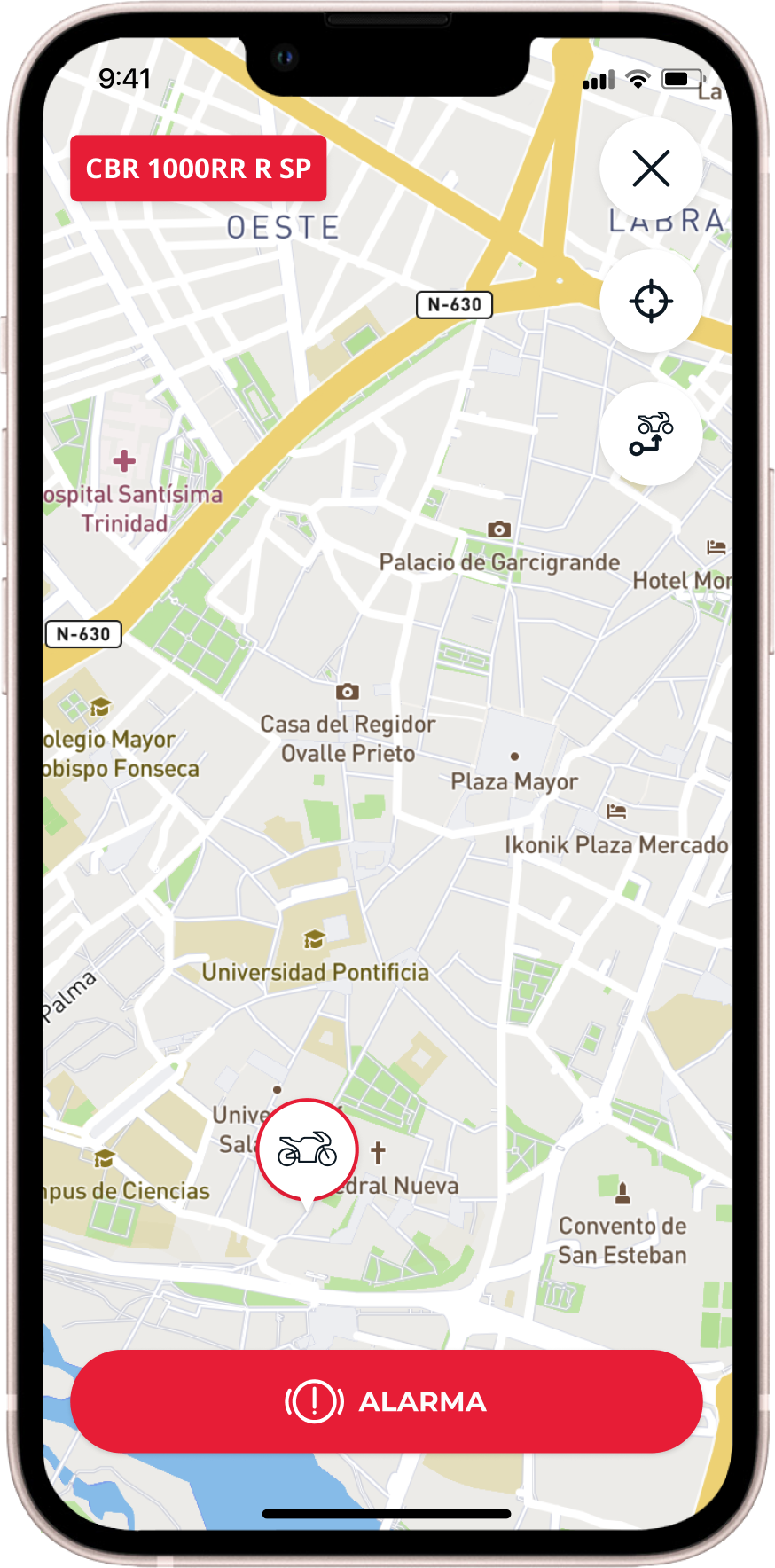The image size is (775, 1568).
Task: Tap the CBR 1000RR R SP label
Action: (199, 169)
